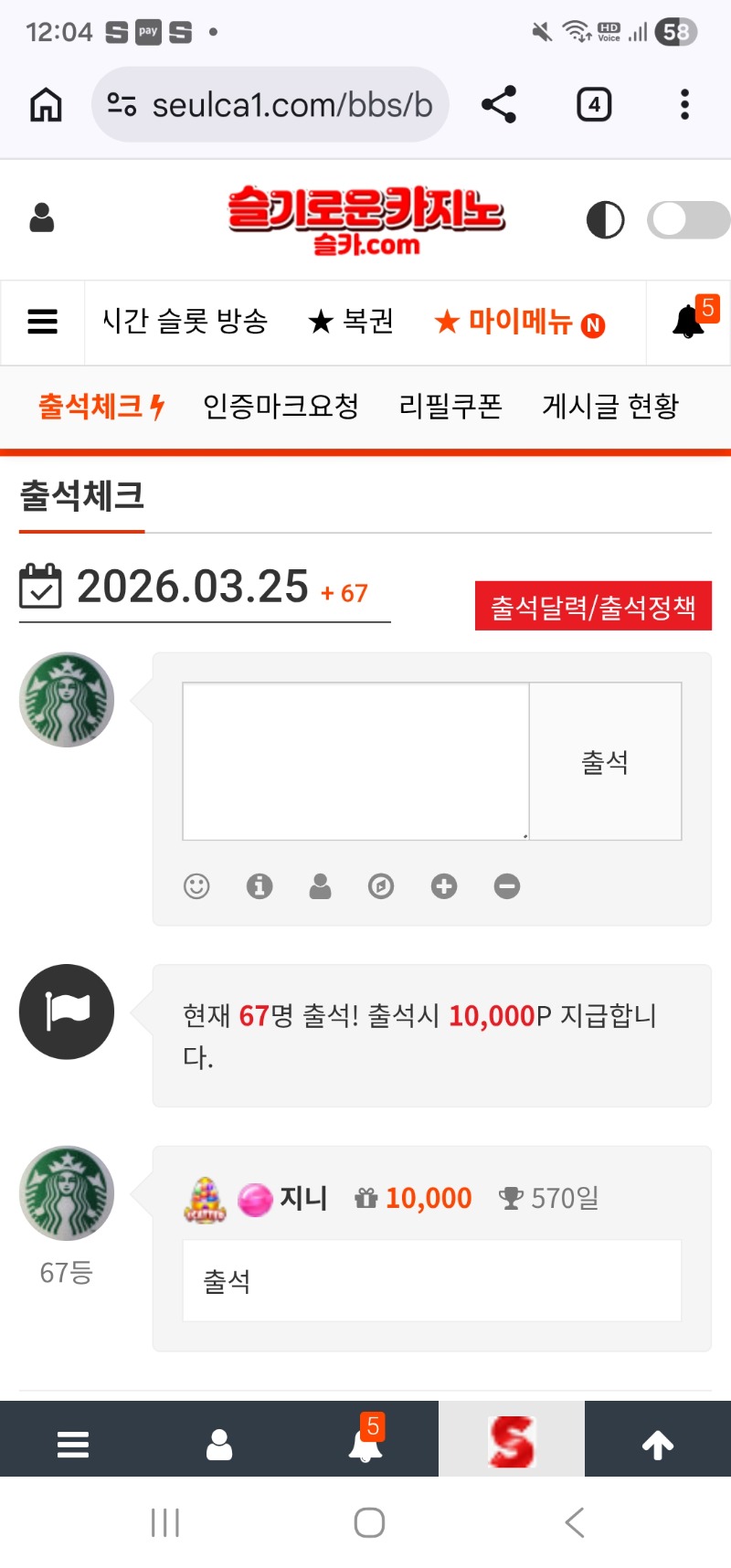Open the hamburger menu in nav bar

click(42, 322)
